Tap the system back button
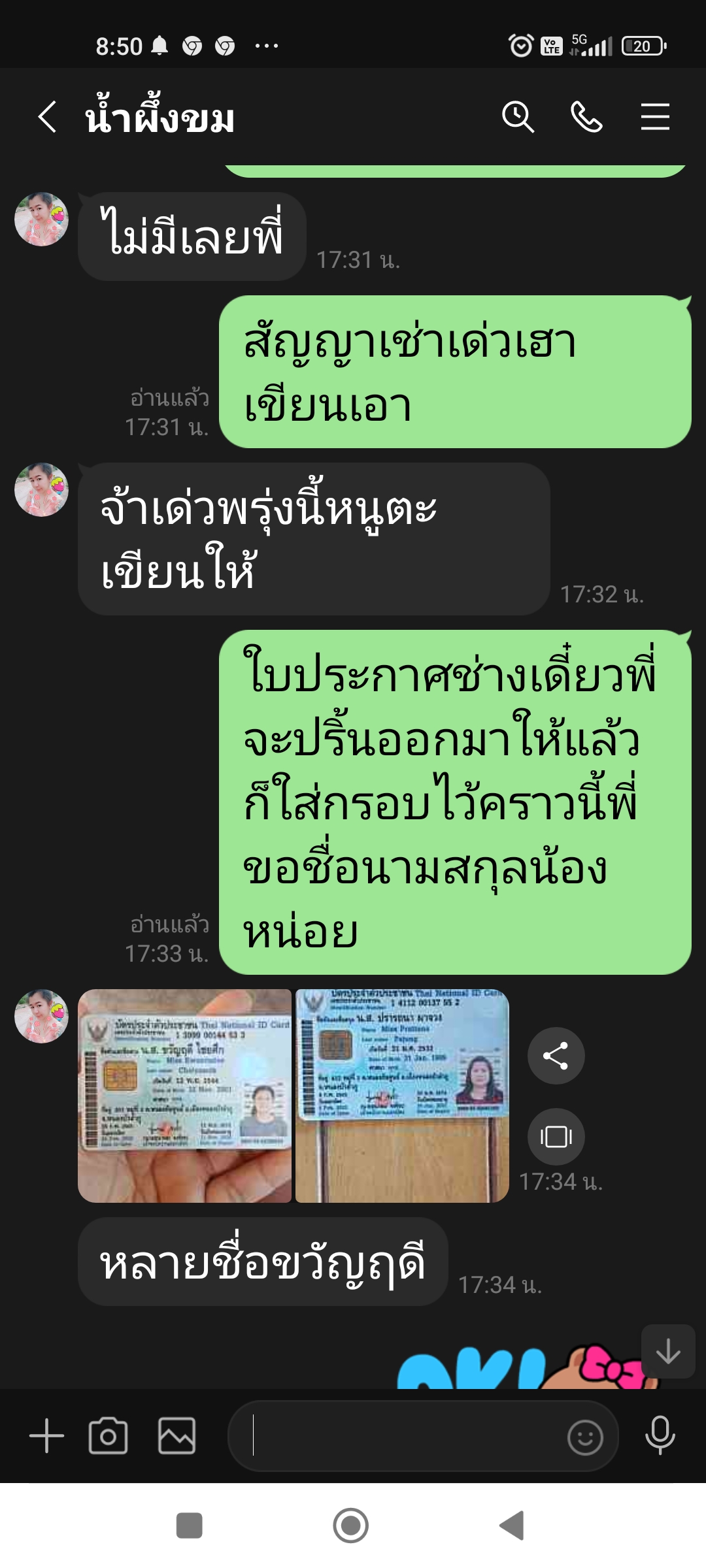 [x=512, y=1526]
